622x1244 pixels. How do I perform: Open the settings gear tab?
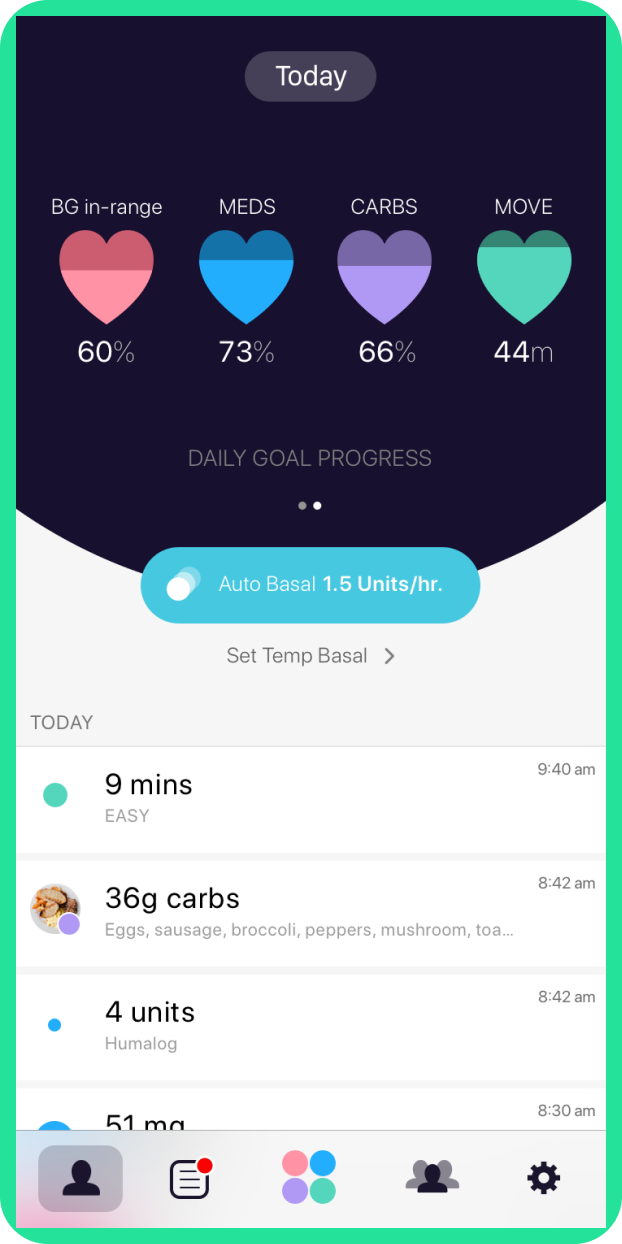coord(543,1179)
